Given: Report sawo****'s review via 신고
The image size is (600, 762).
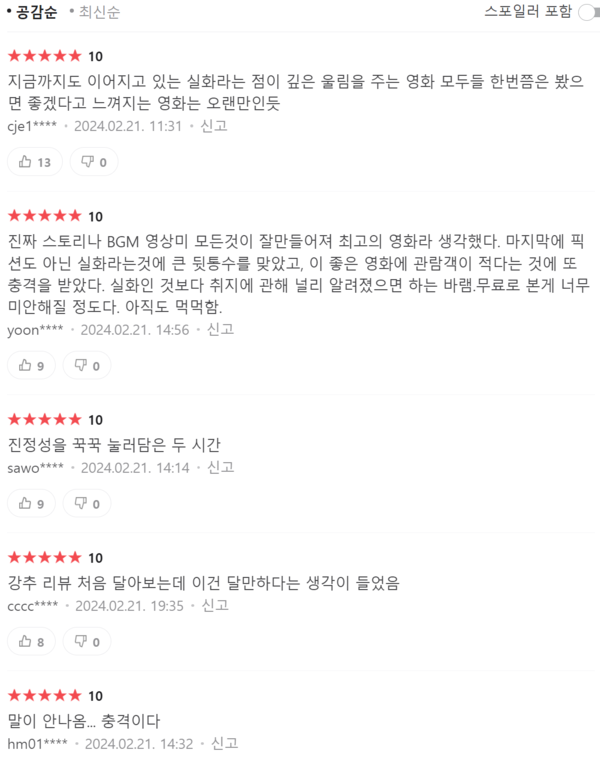Looking at the screenshot, I should (x=220, y=467).
